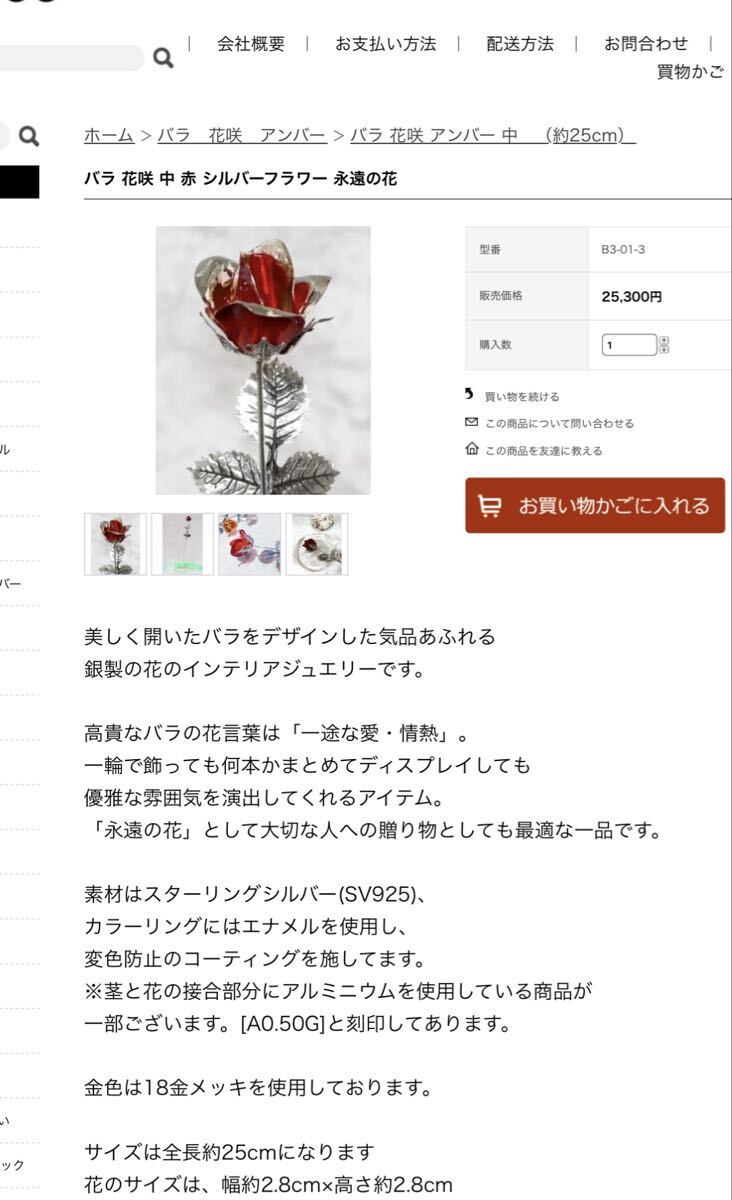Screen dimensions: 732x1200
Task: Open the お問合わせ contact page
Action: click(646, 44)
